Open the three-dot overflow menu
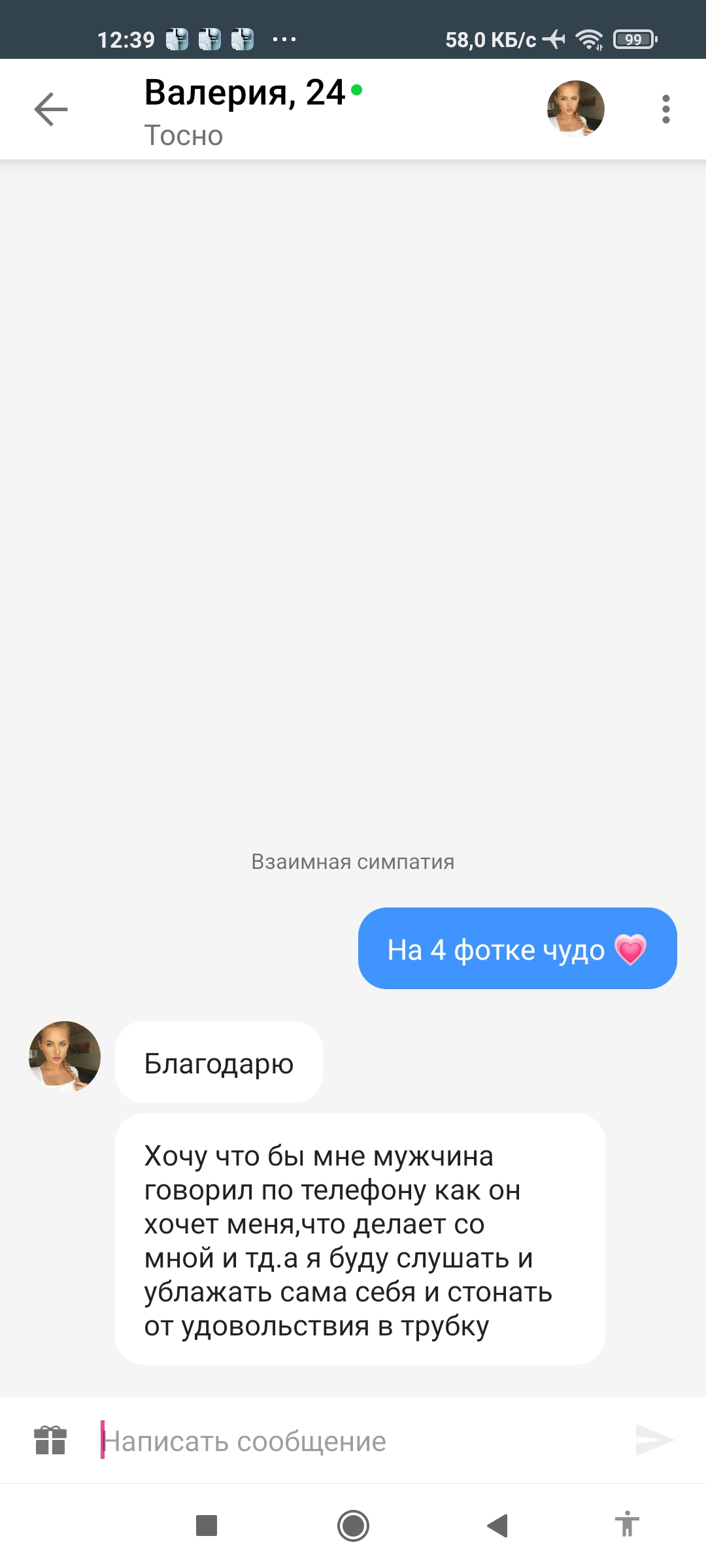This screenshot has width=706, height=1568. coord(665,109)
